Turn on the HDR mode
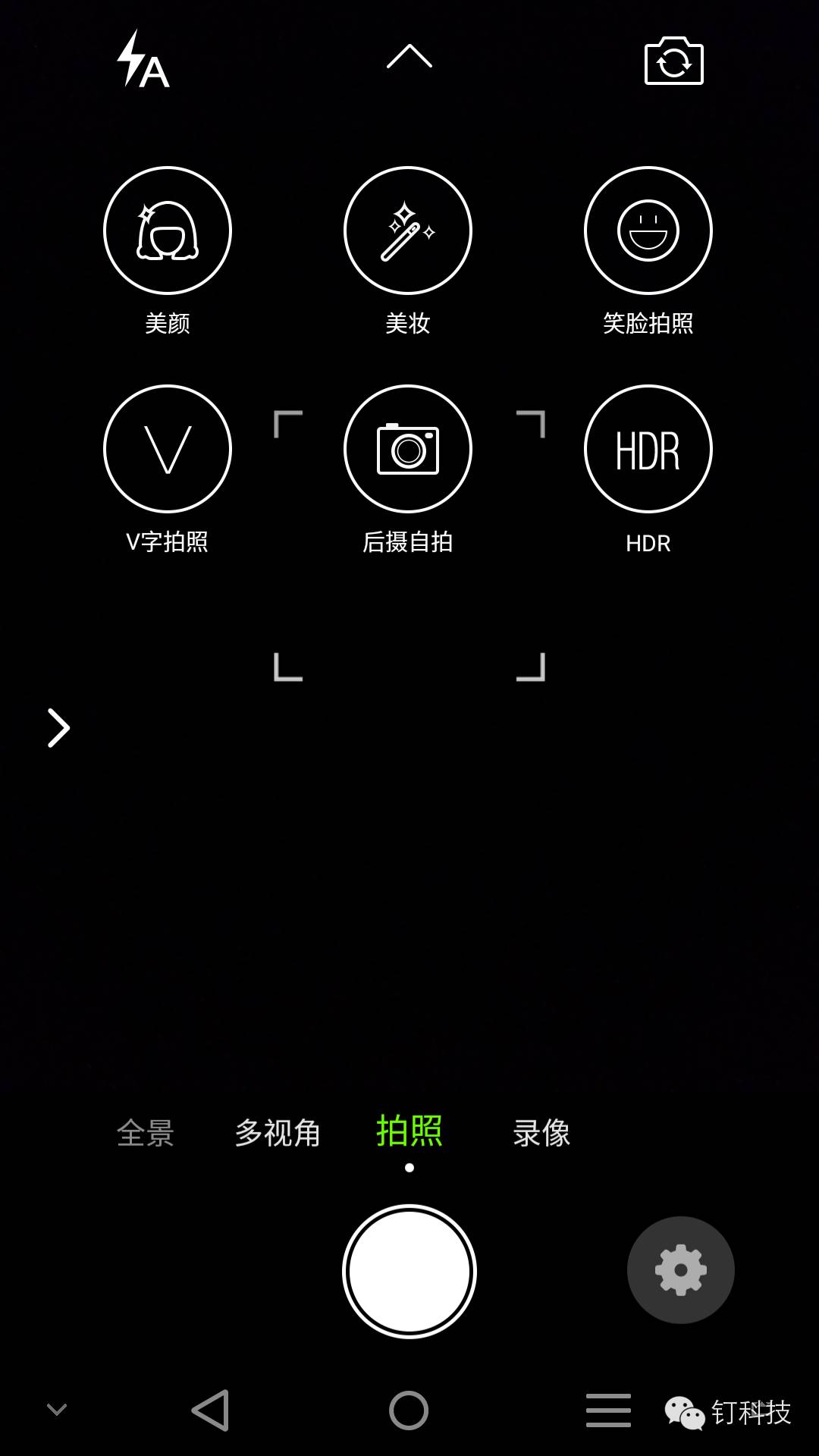Viewport: 819px width, 1456px height. pos(648,449)
